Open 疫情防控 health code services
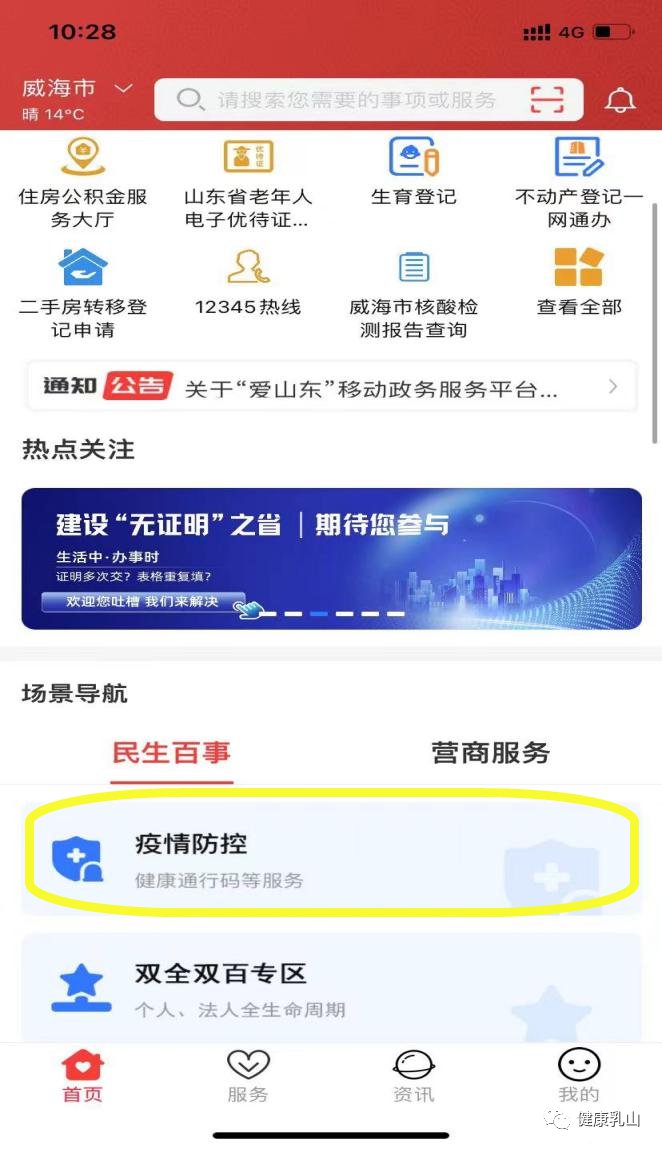The width and height of the screenshot is (662, 1149). tap(331, 858)
